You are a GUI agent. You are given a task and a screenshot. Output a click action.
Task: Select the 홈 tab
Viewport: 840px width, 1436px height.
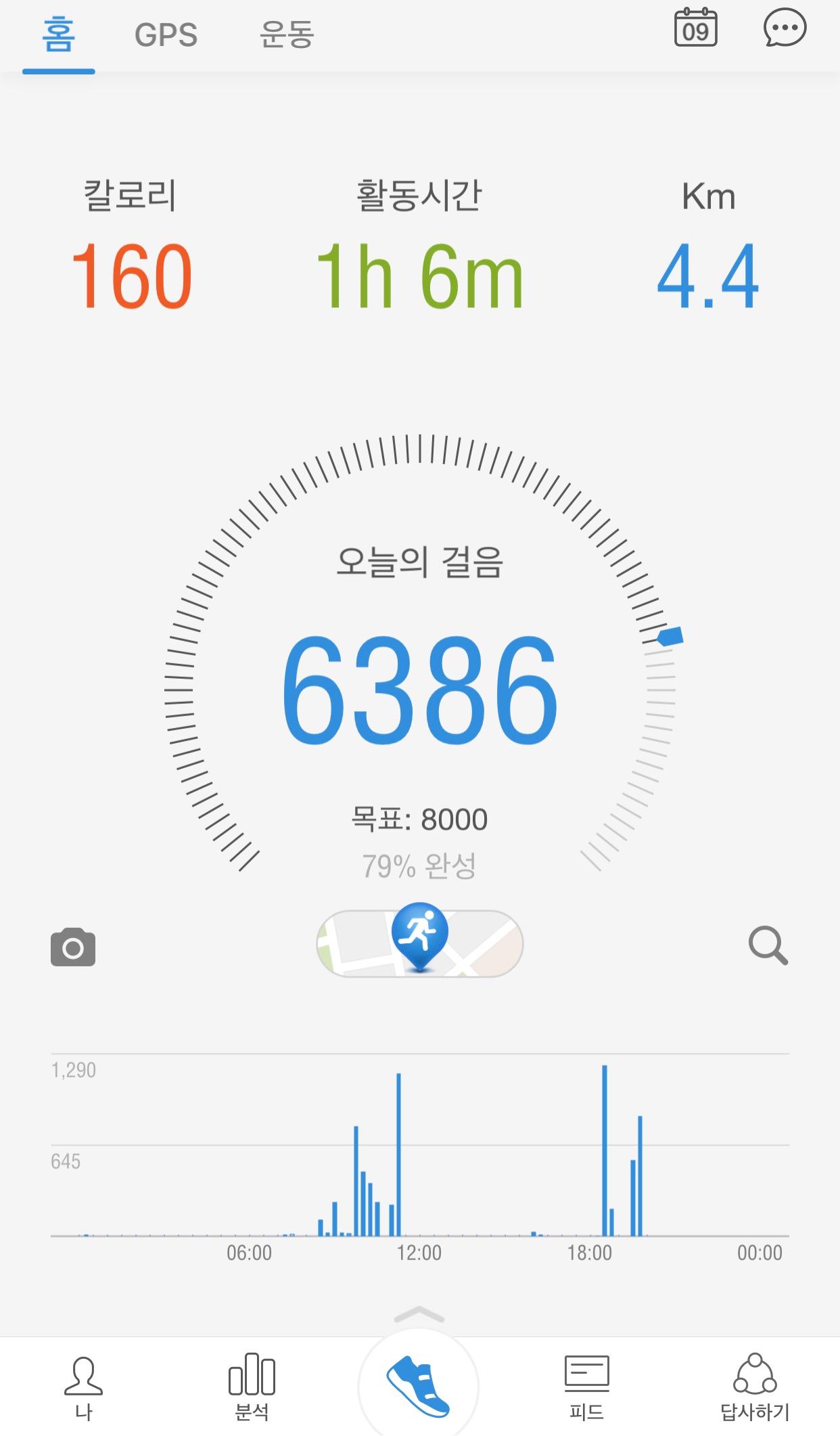coord(58,35)
